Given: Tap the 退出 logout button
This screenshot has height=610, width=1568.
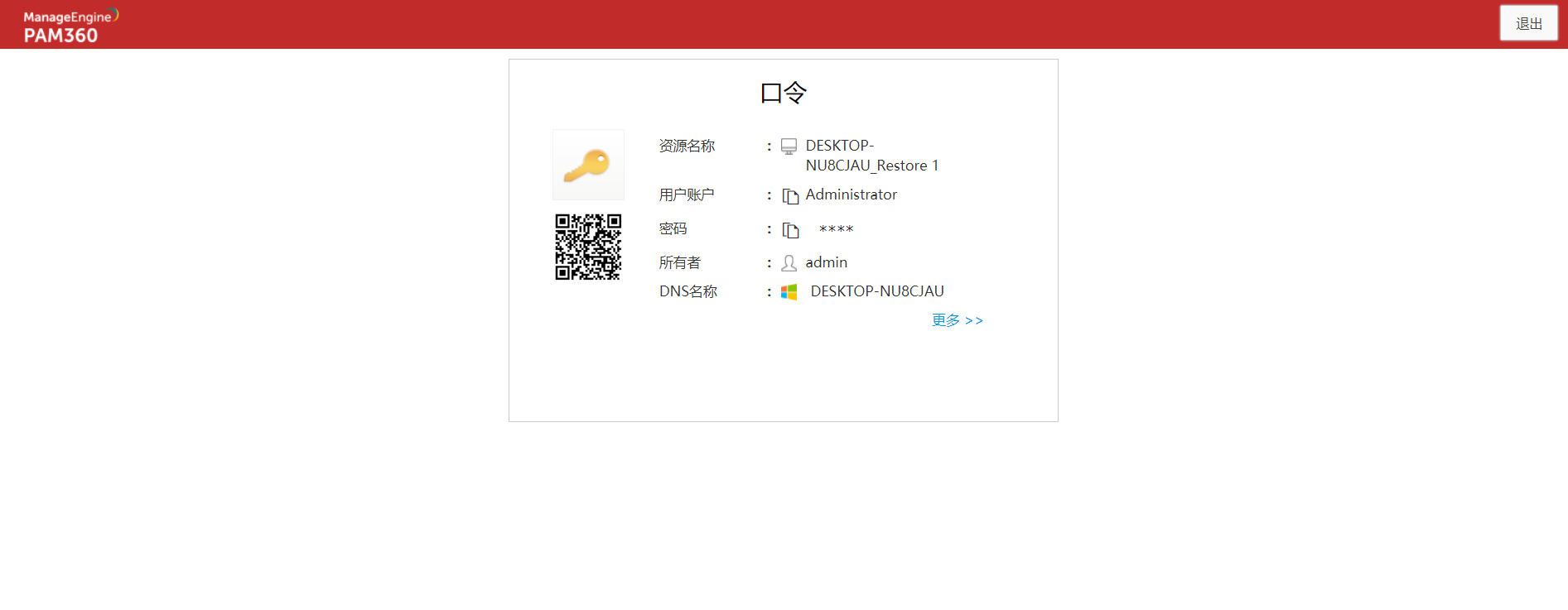Looking at the screenshot, I should pos(1528,23).
